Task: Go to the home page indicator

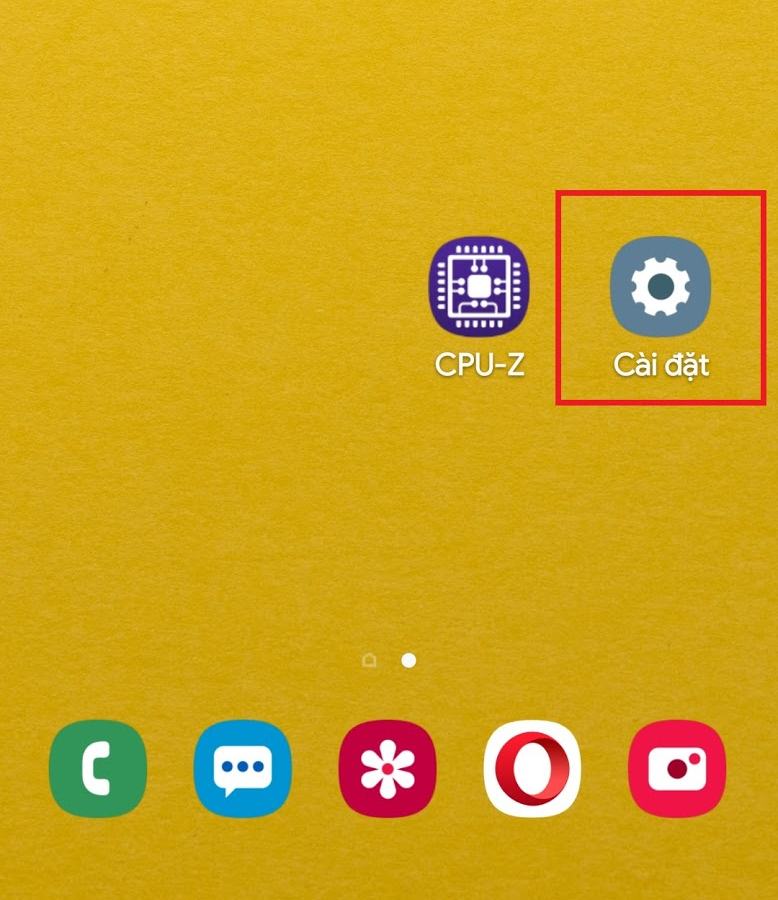Action: 369,660
